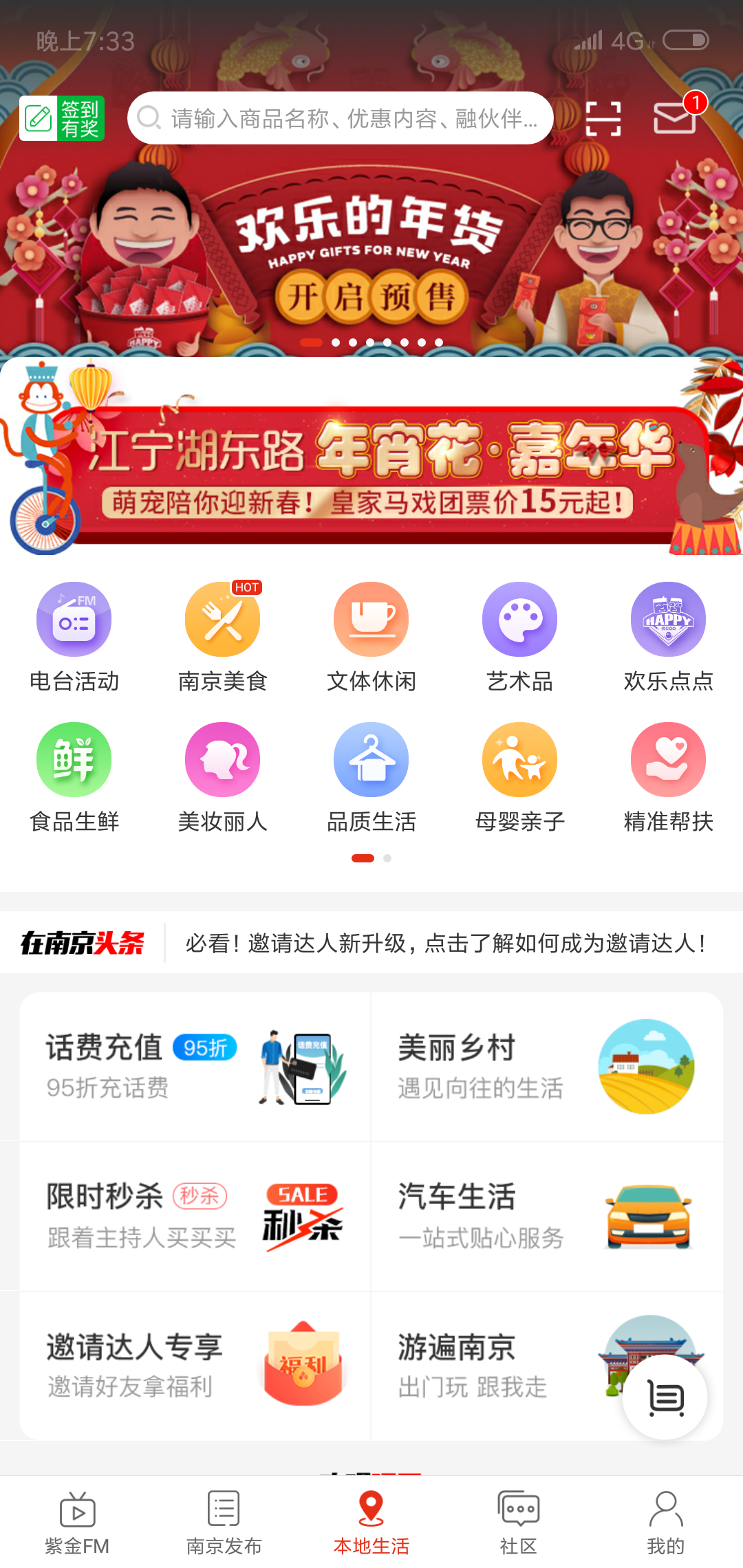Open the QR code scanner
The image size is (743, 1568).
603,117
